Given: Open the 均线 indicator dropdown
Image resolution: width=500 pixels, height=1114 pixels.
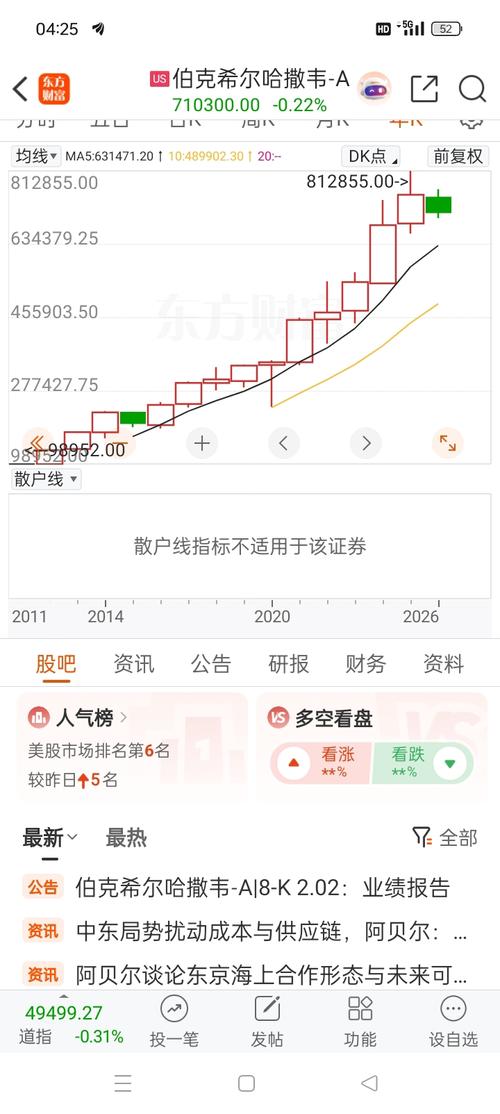Looking at the screenshot, I should click(x=36, y=156).
